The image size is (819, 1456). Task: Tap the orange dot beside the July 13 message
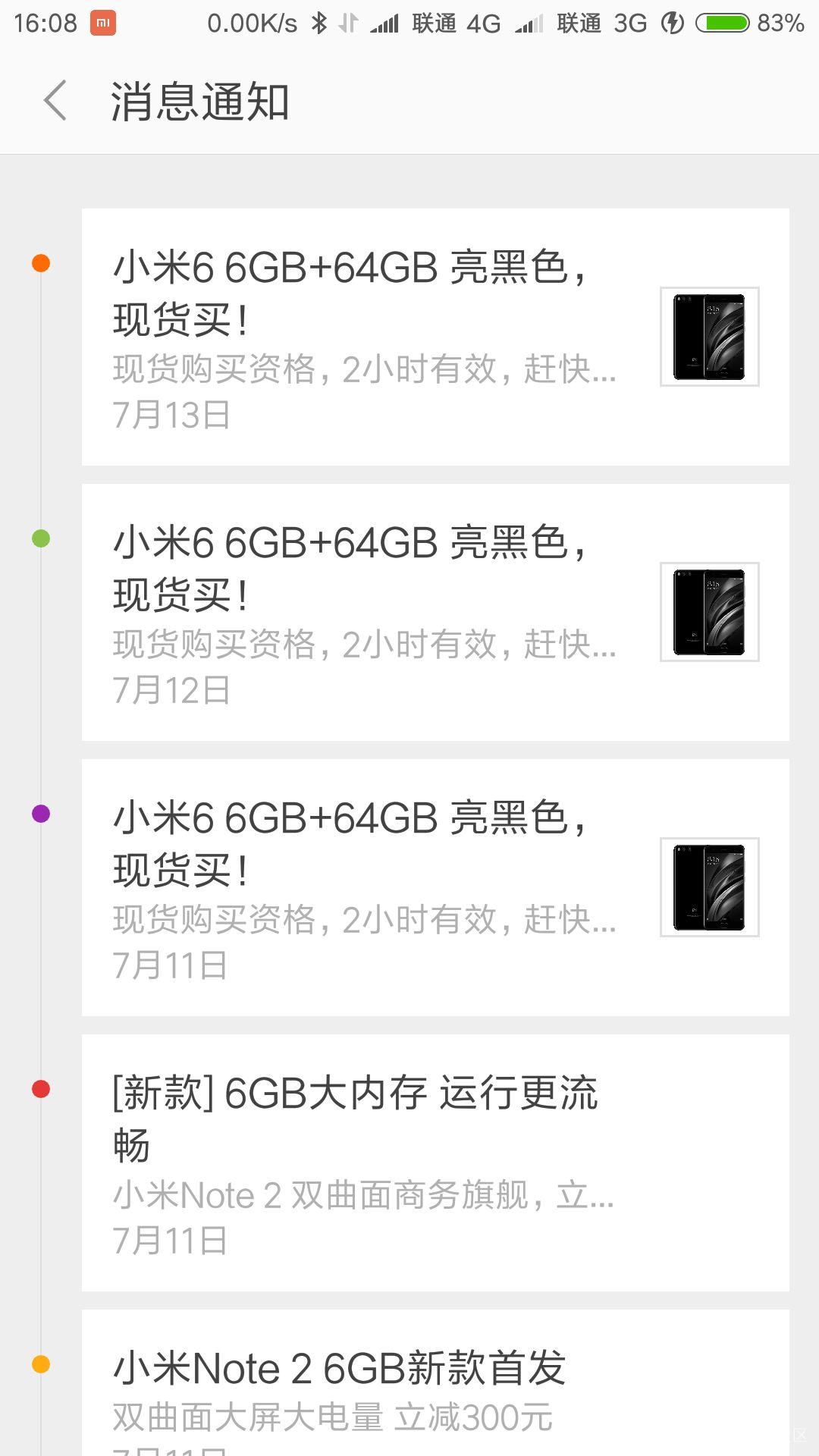tap(42, 264)
